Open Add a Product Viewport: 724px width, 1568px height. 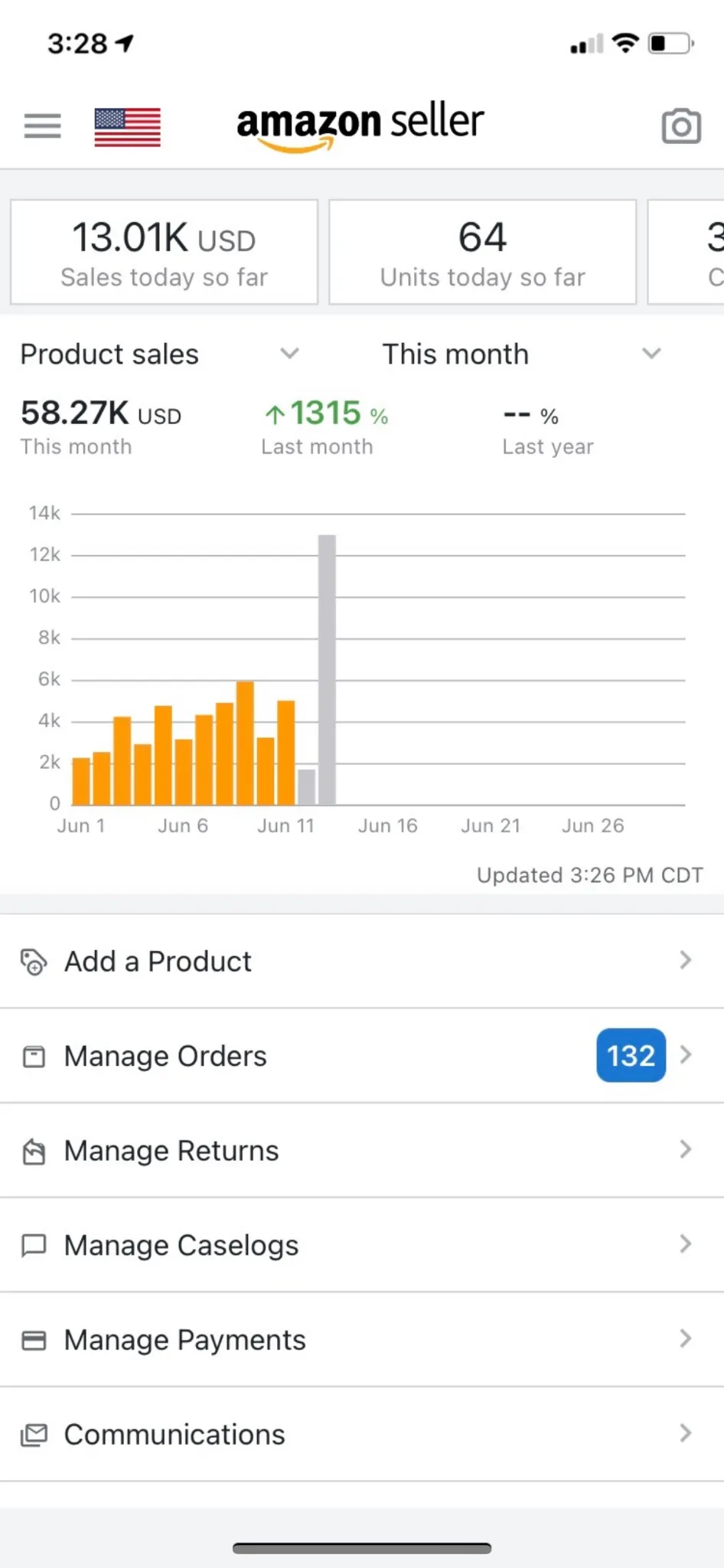[x=362, y=961]
